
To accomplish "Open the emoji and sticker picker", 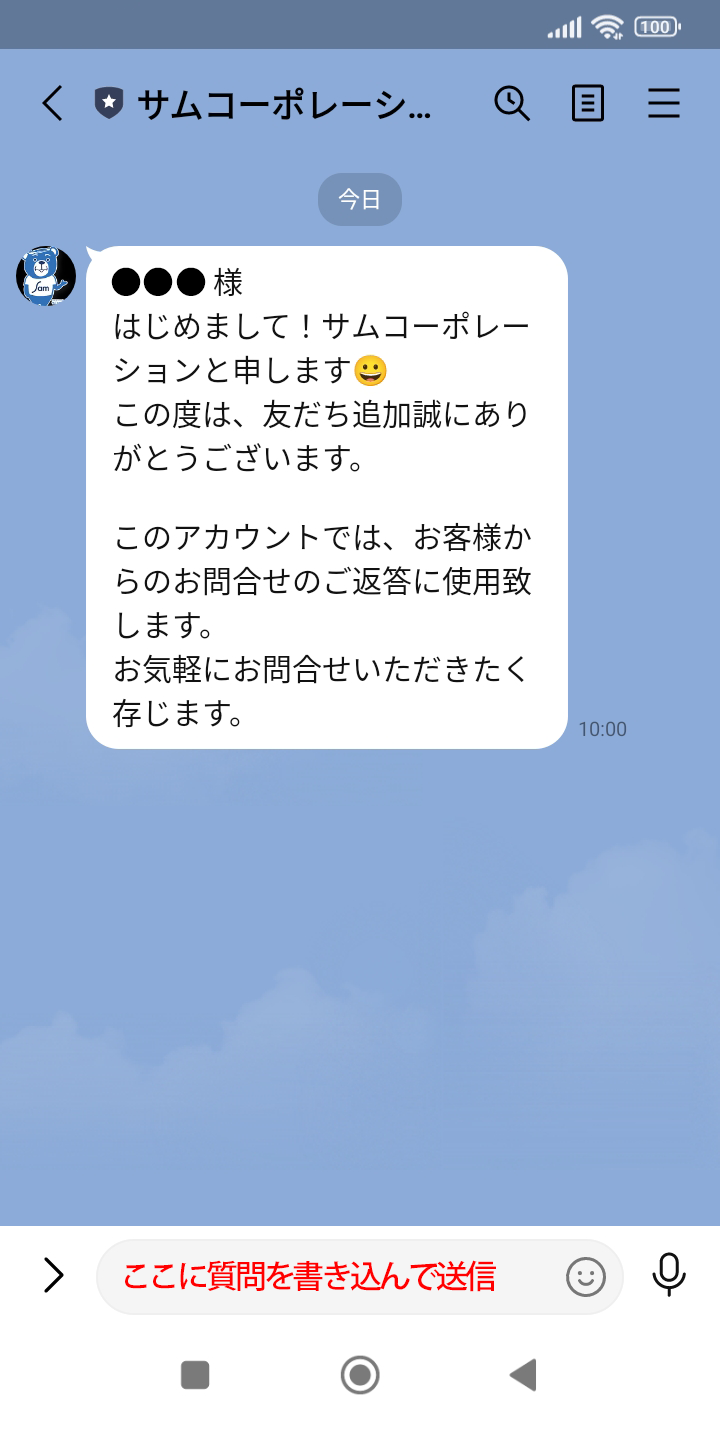I will (x=586, y=1276).
